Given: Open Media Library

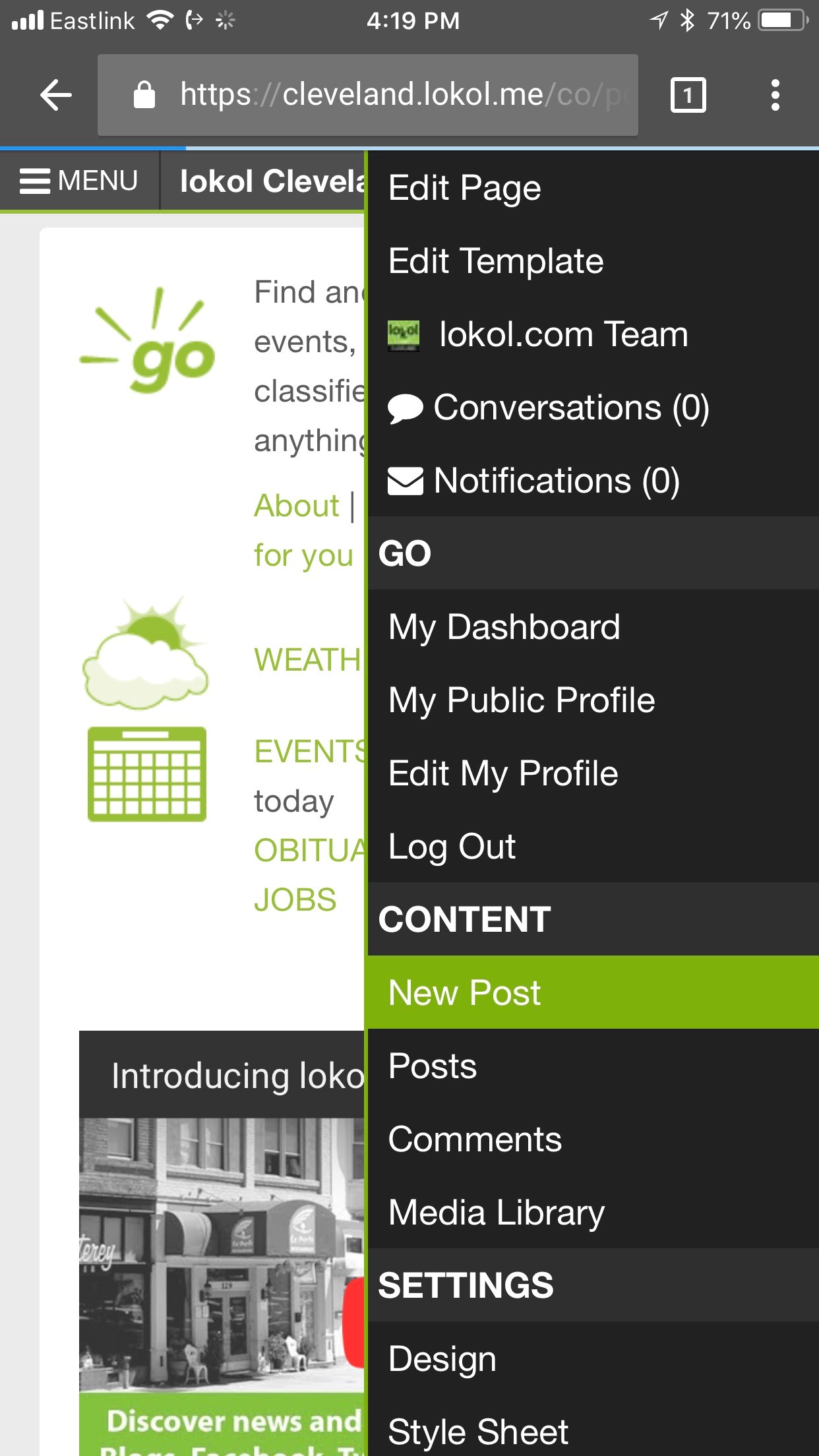Looking at the screenshot, I should pyautogui.click(x=593, y=1212).
